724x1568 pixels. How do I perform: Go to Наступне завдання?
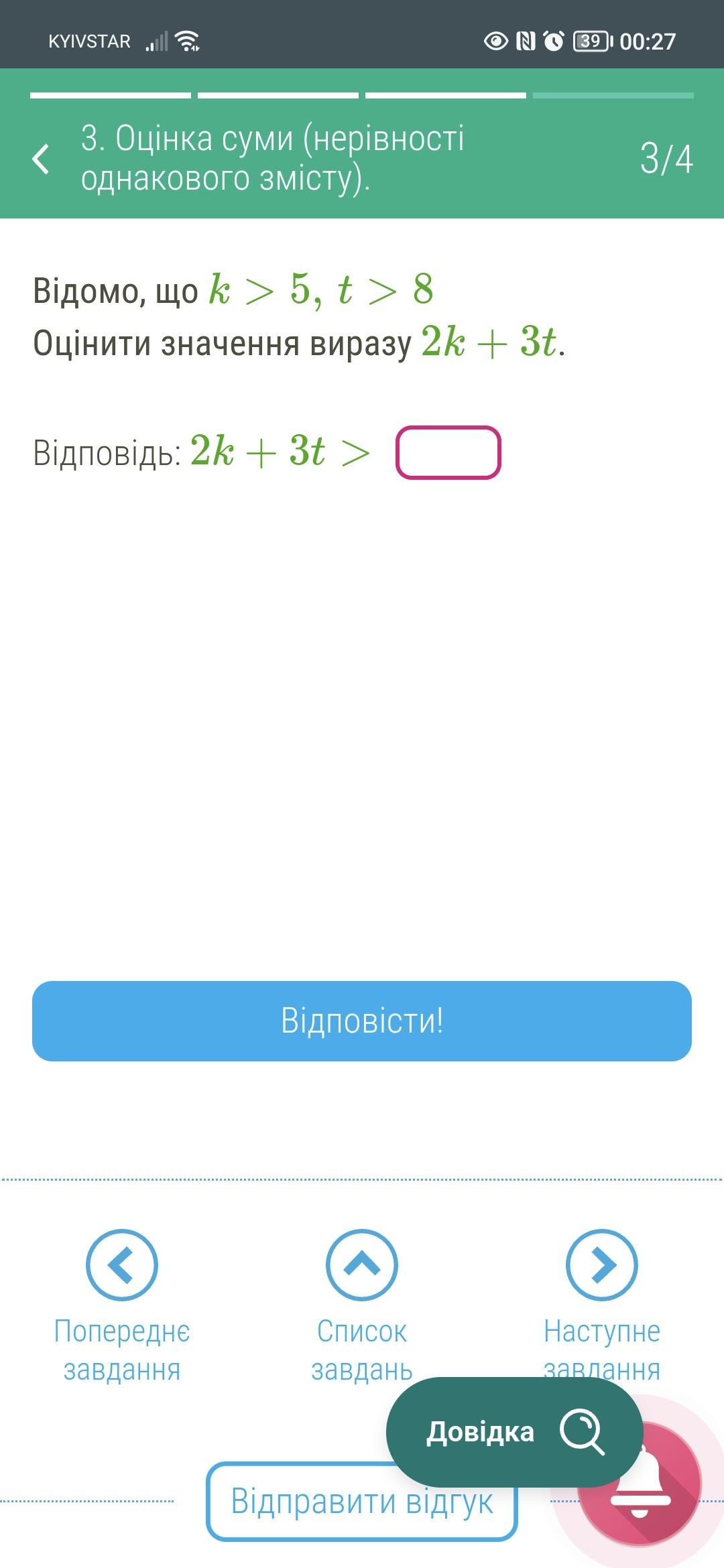pyautogui.click(x=601, y=1265)
